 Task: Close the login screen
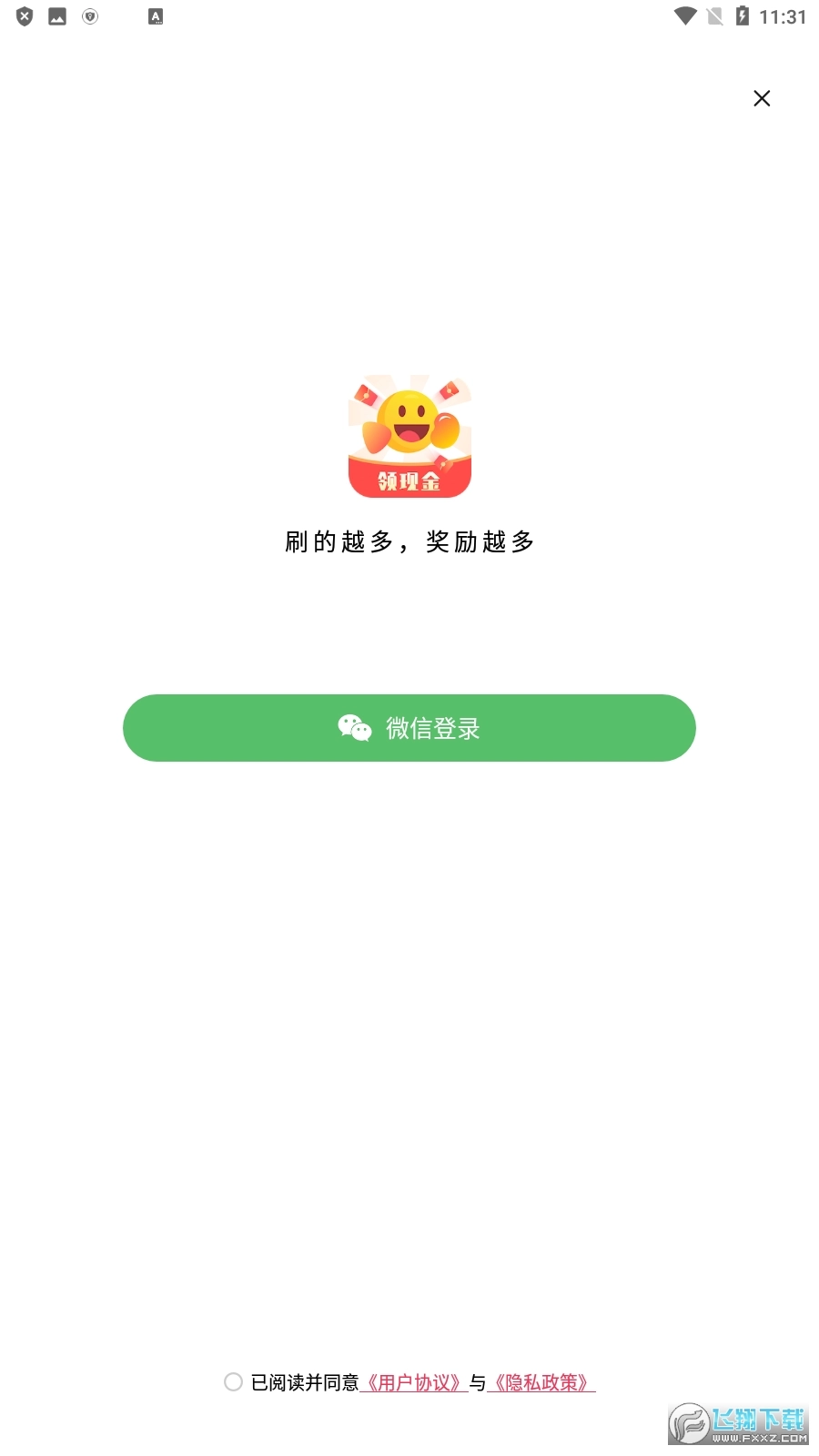(x=762, y=98)
